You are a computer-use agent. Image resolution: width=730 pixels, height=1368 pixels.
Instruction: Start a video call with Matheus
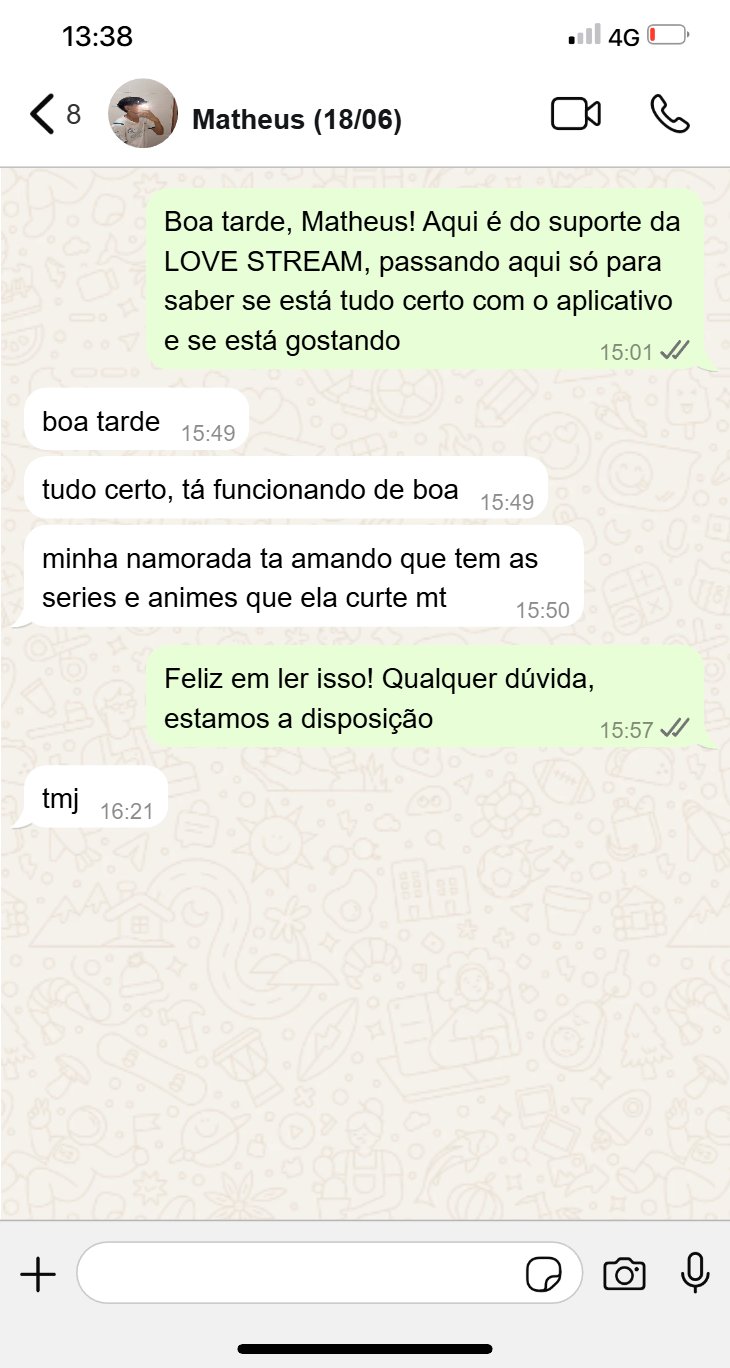[576, 114]
